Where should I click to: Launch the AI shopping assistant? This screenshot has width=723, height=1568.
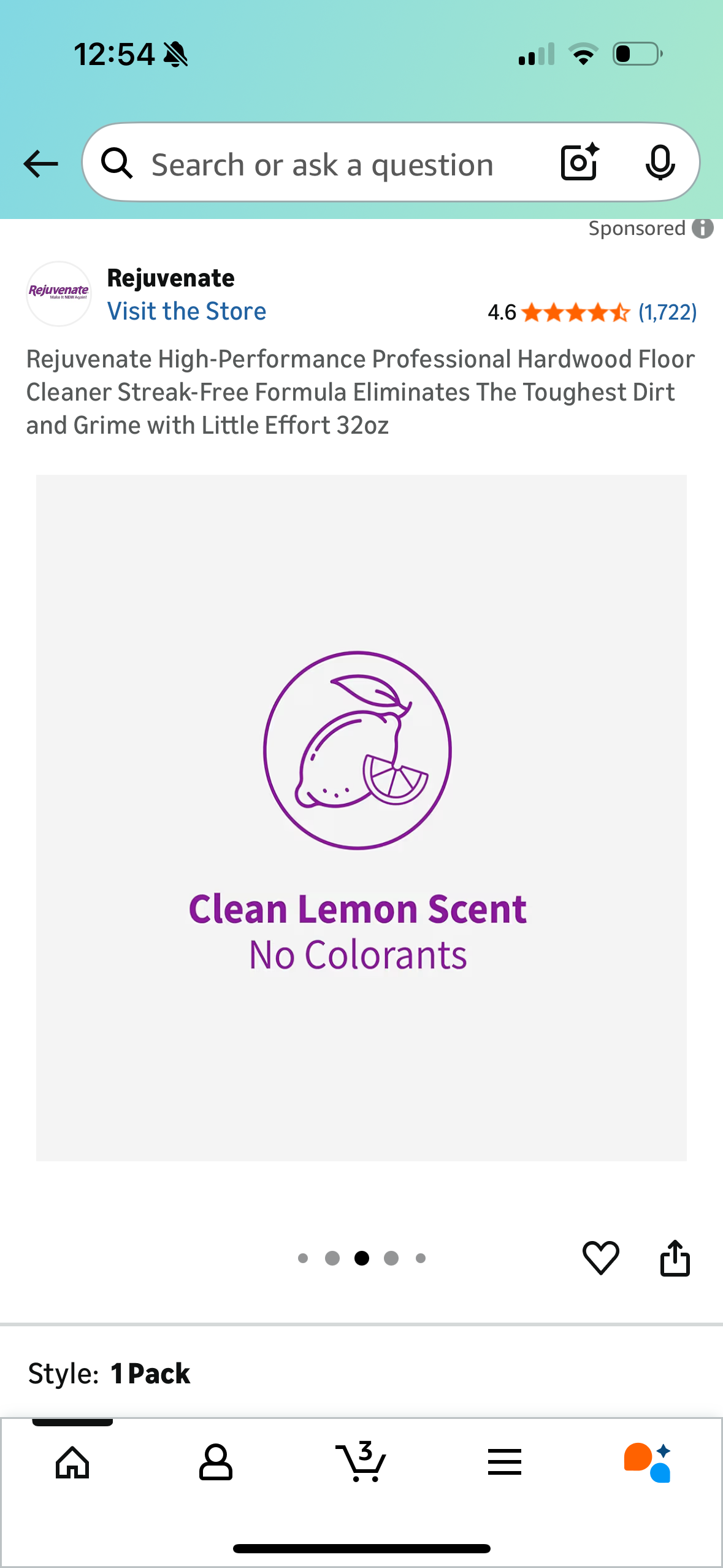[x=648, y=1462]
